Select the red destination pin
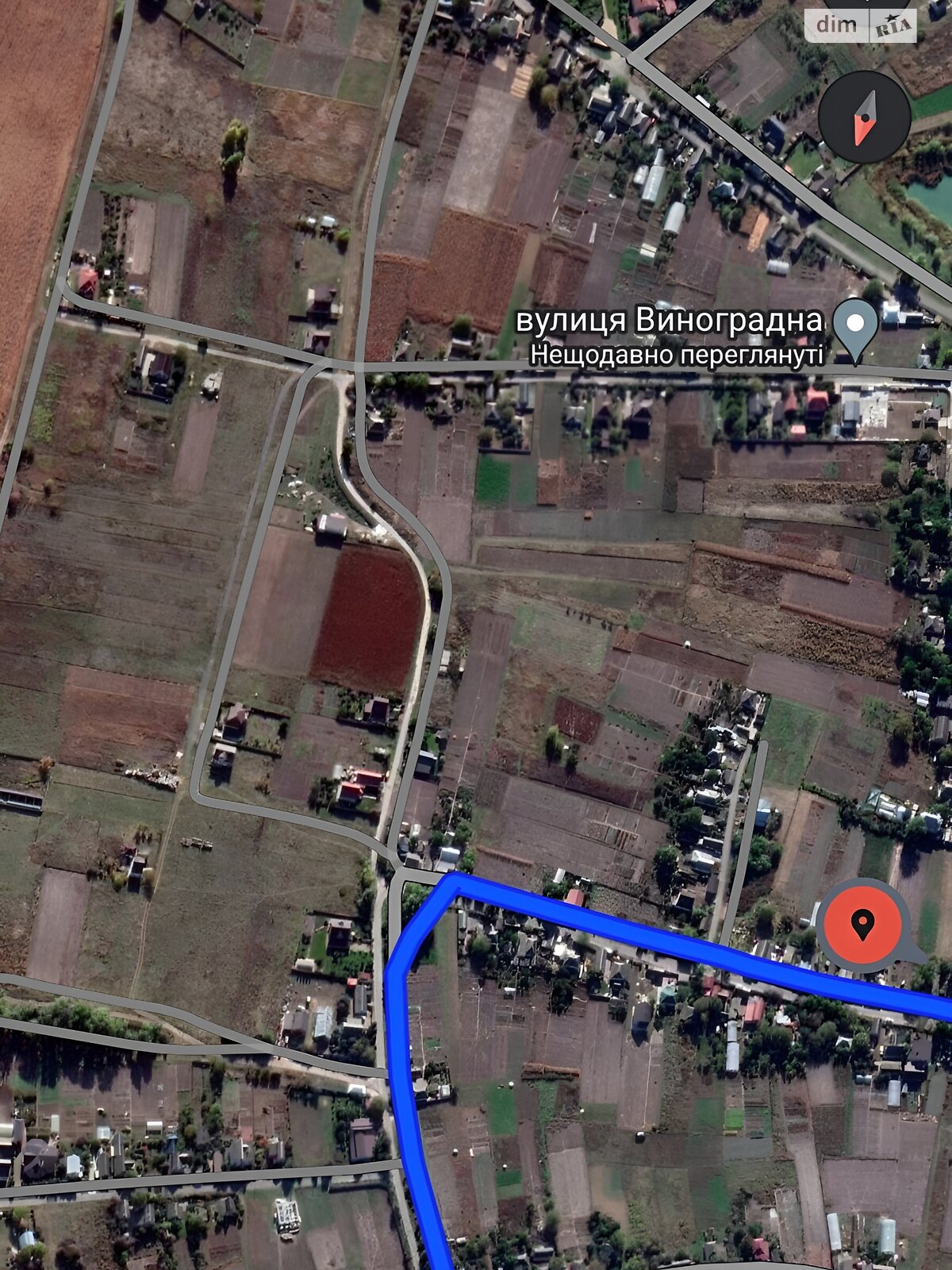The width and height of the screenshot is (952, 1270). [862, 926]
